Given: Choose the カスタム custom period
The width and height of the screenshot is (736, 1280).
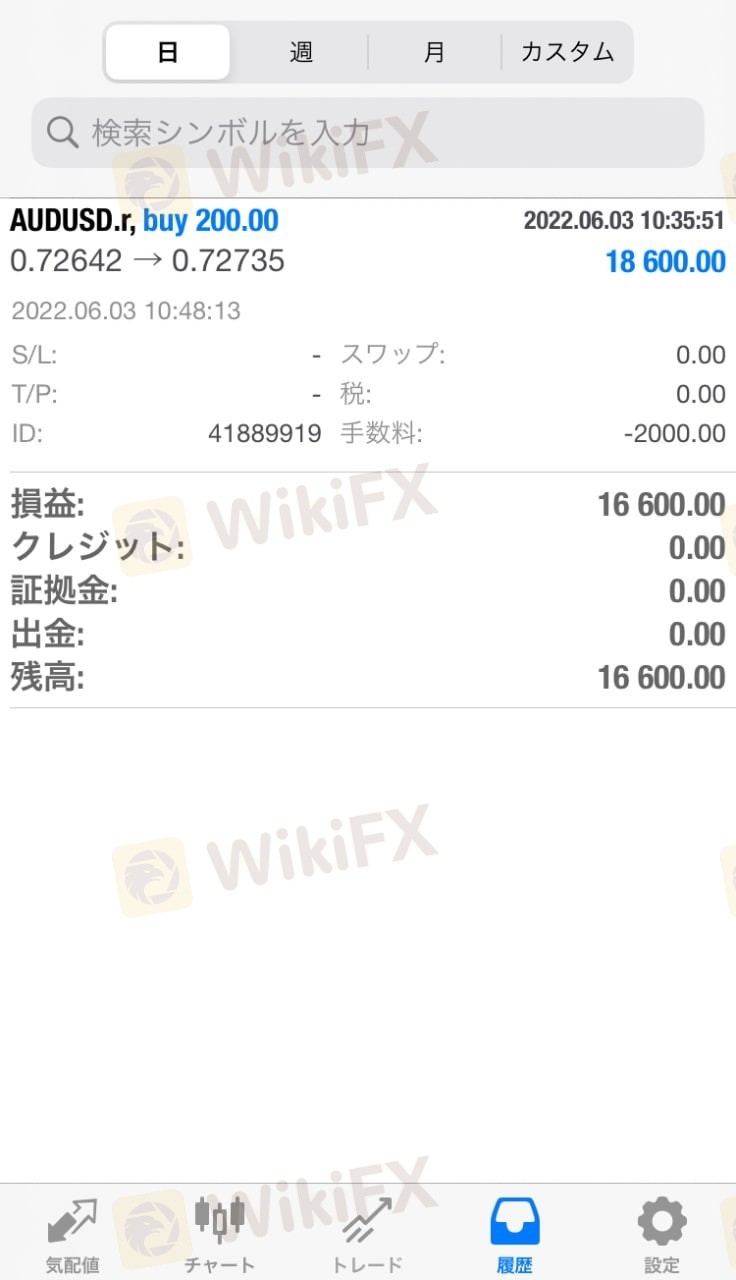Looking at the screenshot, I should pyautogui.click(x=567, y=52).
